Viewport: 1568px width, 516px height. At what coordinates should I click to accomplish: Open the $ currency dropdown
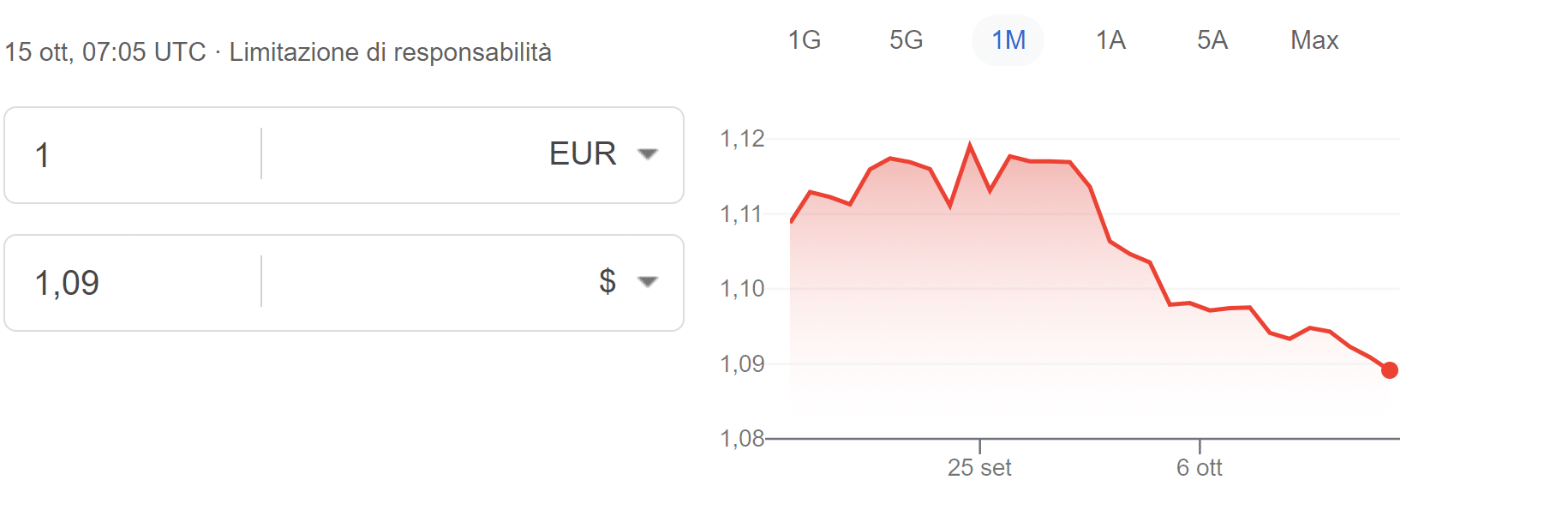pos(627,282)
